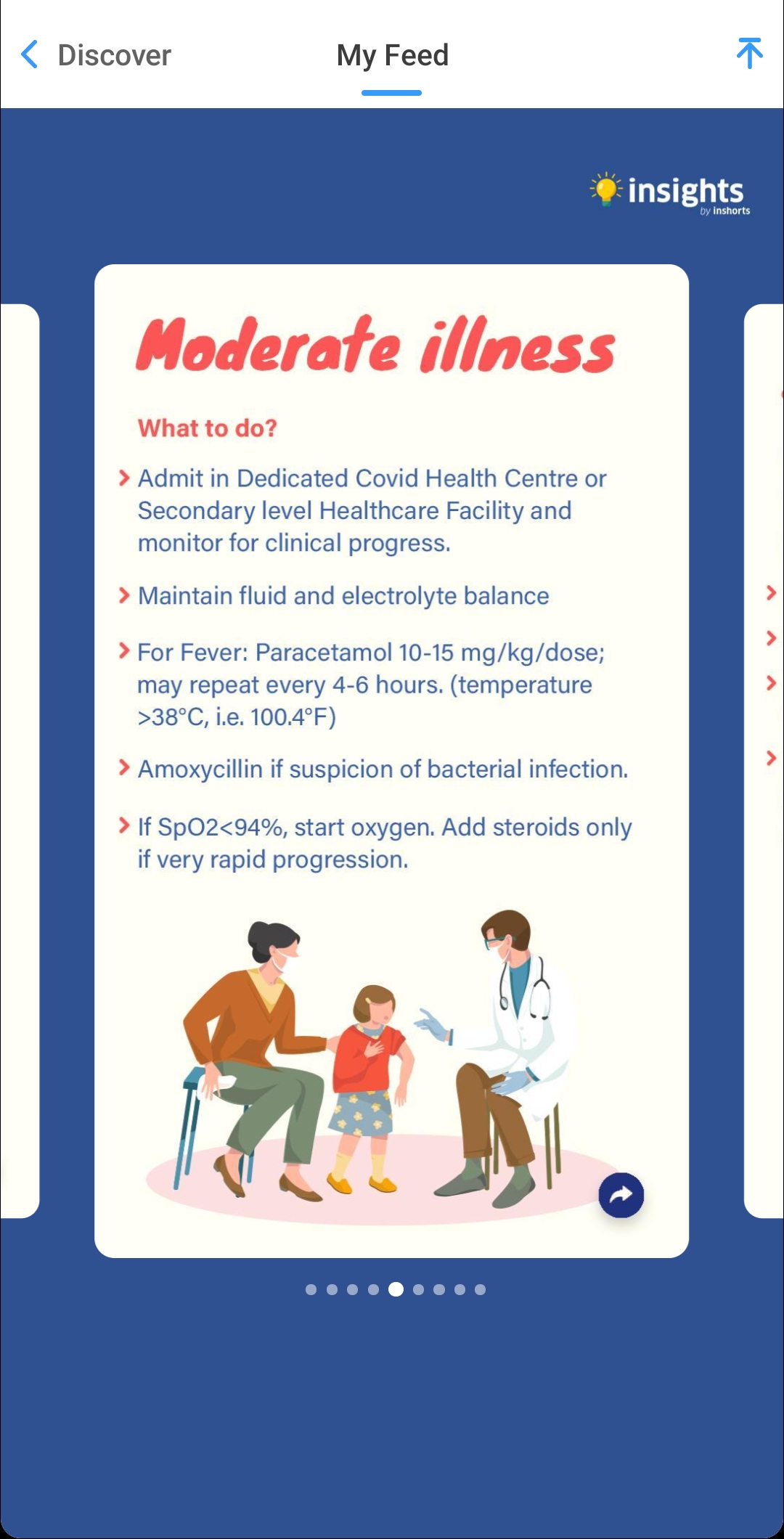
Task: Tap the scroll-to-top arrow icon
Action: point(749,54)
